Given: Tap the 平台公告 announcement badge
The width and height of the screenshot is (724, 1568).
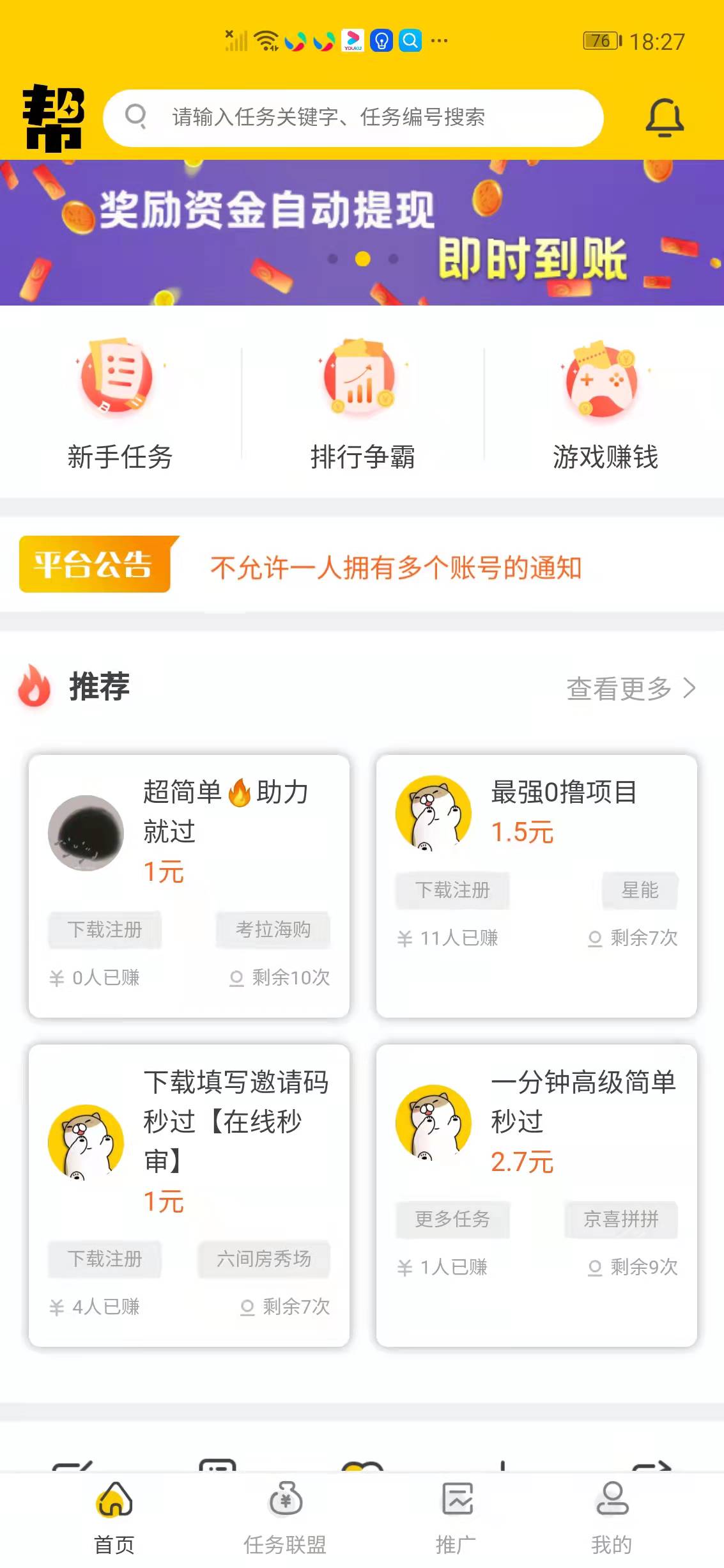Looking at the screenshot, I should [95, 566].
